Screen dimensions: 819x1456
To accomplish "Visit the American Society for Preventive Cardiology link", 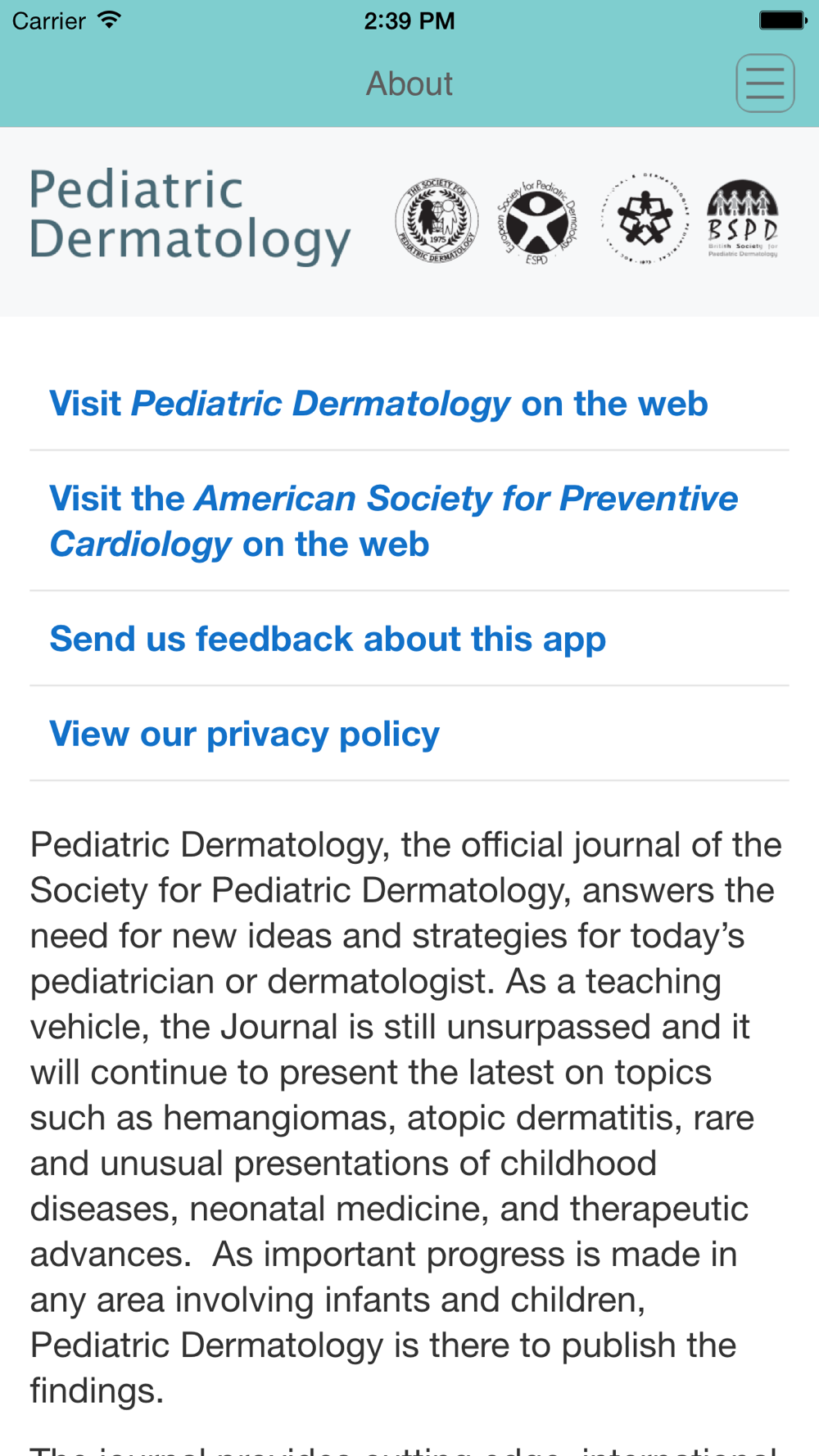I will click(409, 521).
